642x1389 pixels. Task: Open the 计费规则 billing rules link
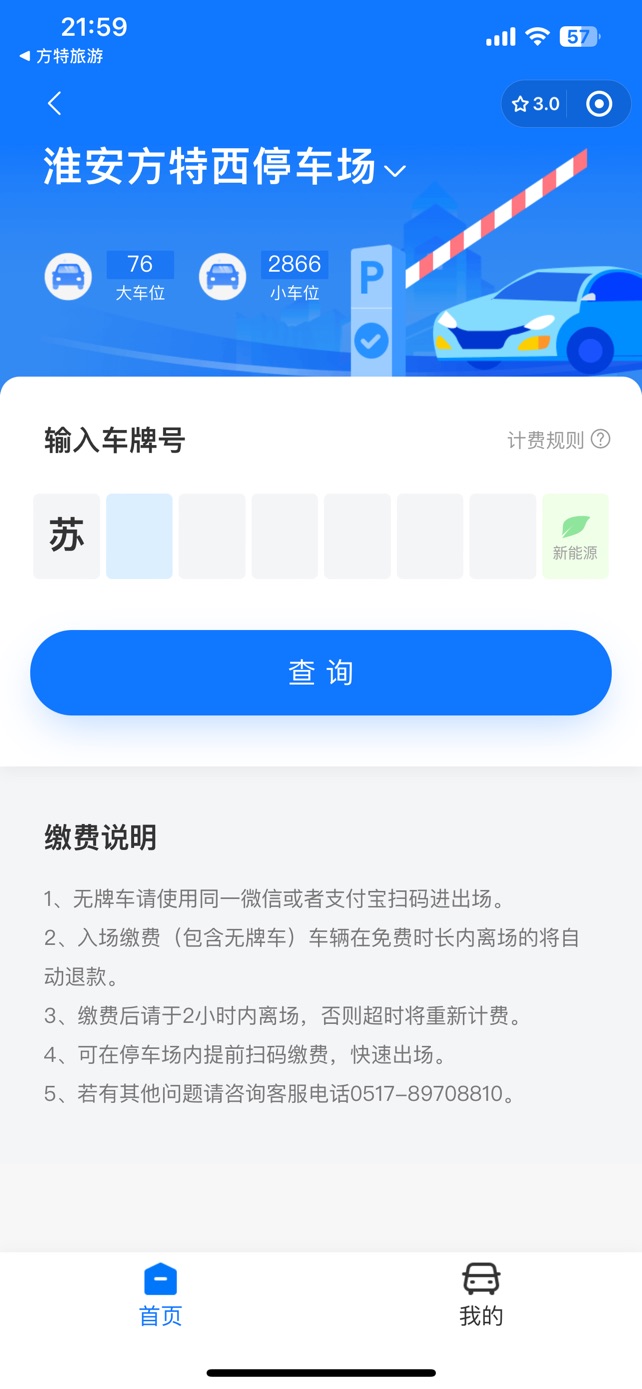pyautogui.click(x=558, y=440)
